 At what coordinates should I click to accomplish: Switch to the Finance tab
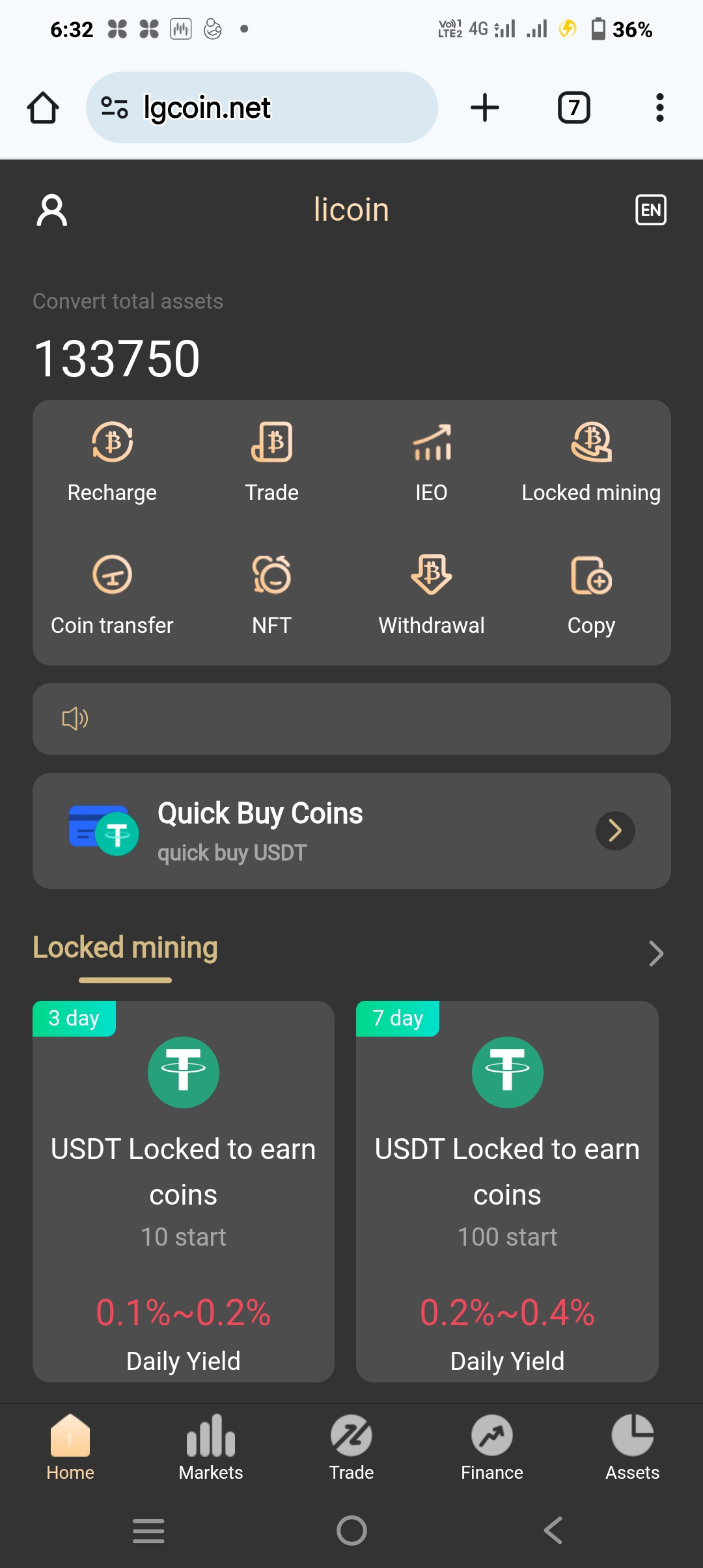(x=492, y=1447)
